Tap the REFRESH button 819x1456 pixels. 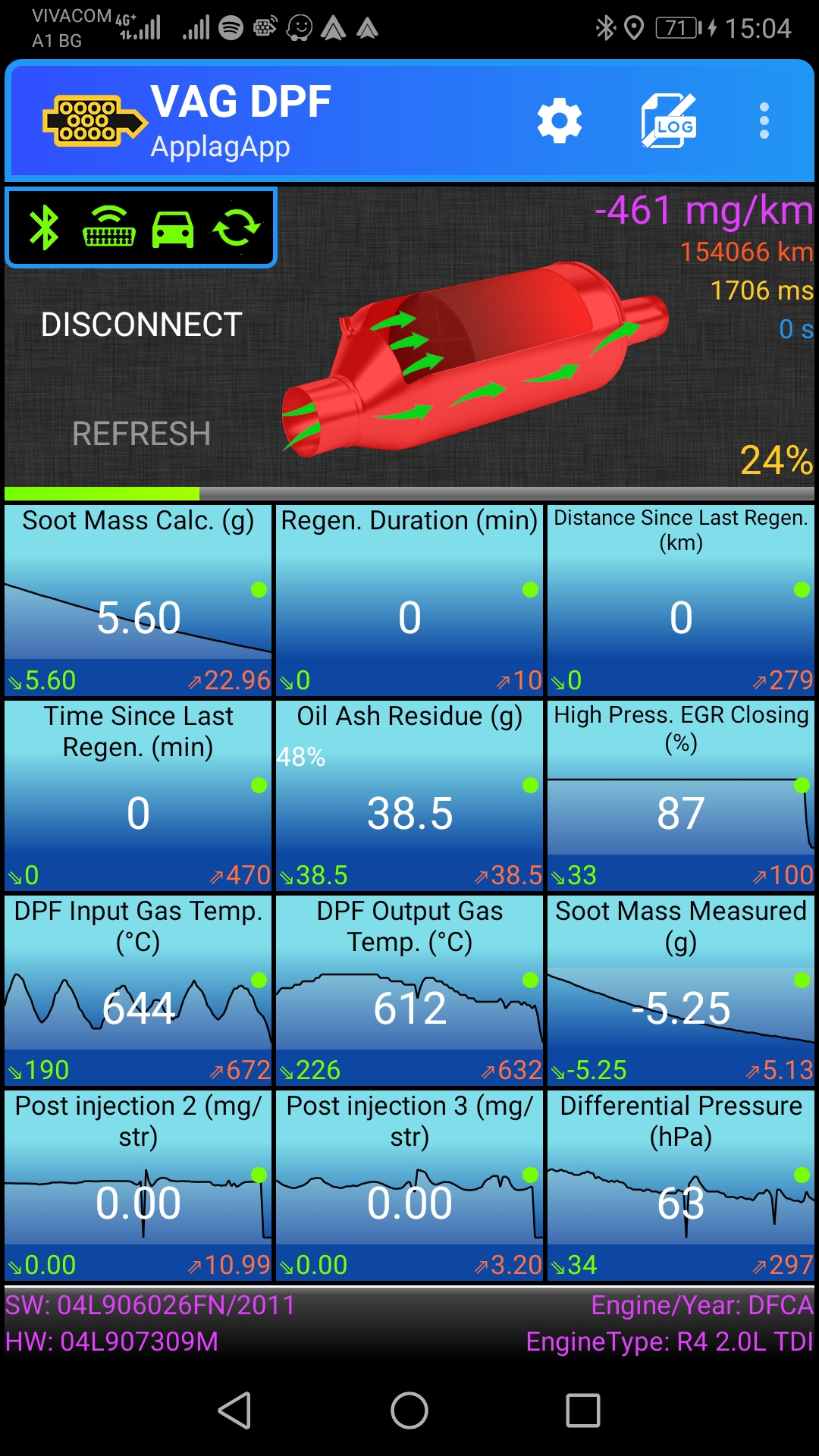141,434
